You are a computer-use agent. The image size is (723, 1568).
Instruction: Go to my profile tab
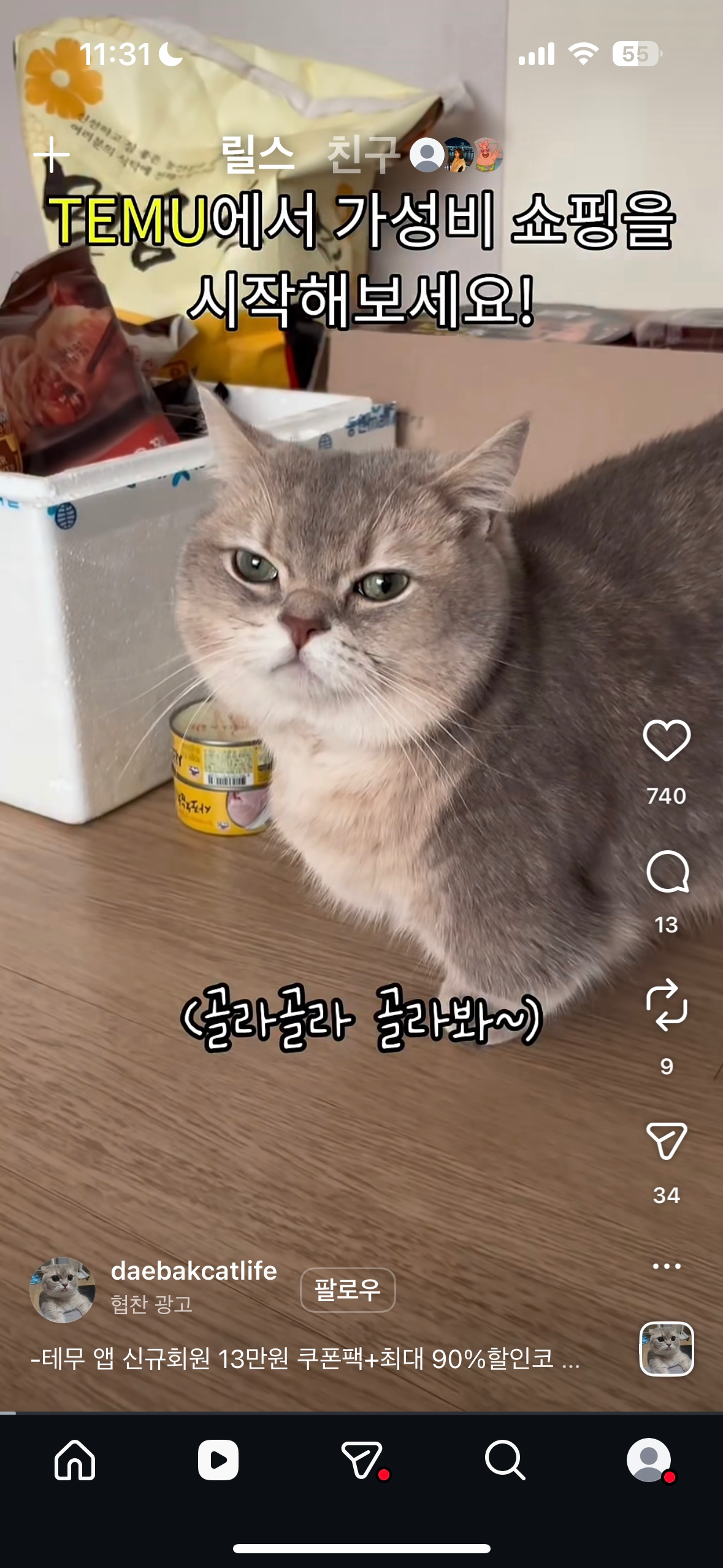[648, 1460]
